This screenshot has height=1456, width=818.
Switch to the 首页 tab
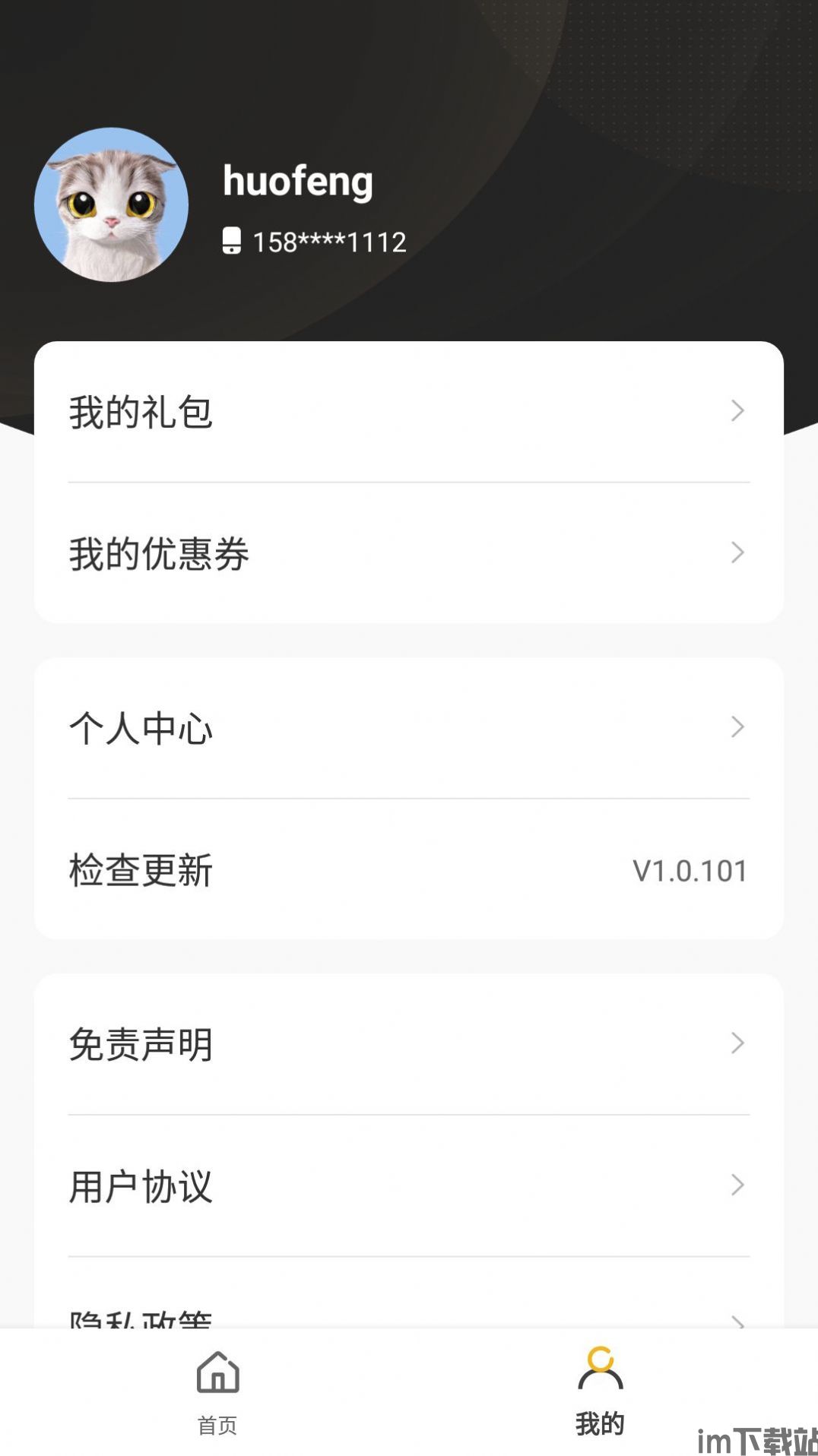218,1392
